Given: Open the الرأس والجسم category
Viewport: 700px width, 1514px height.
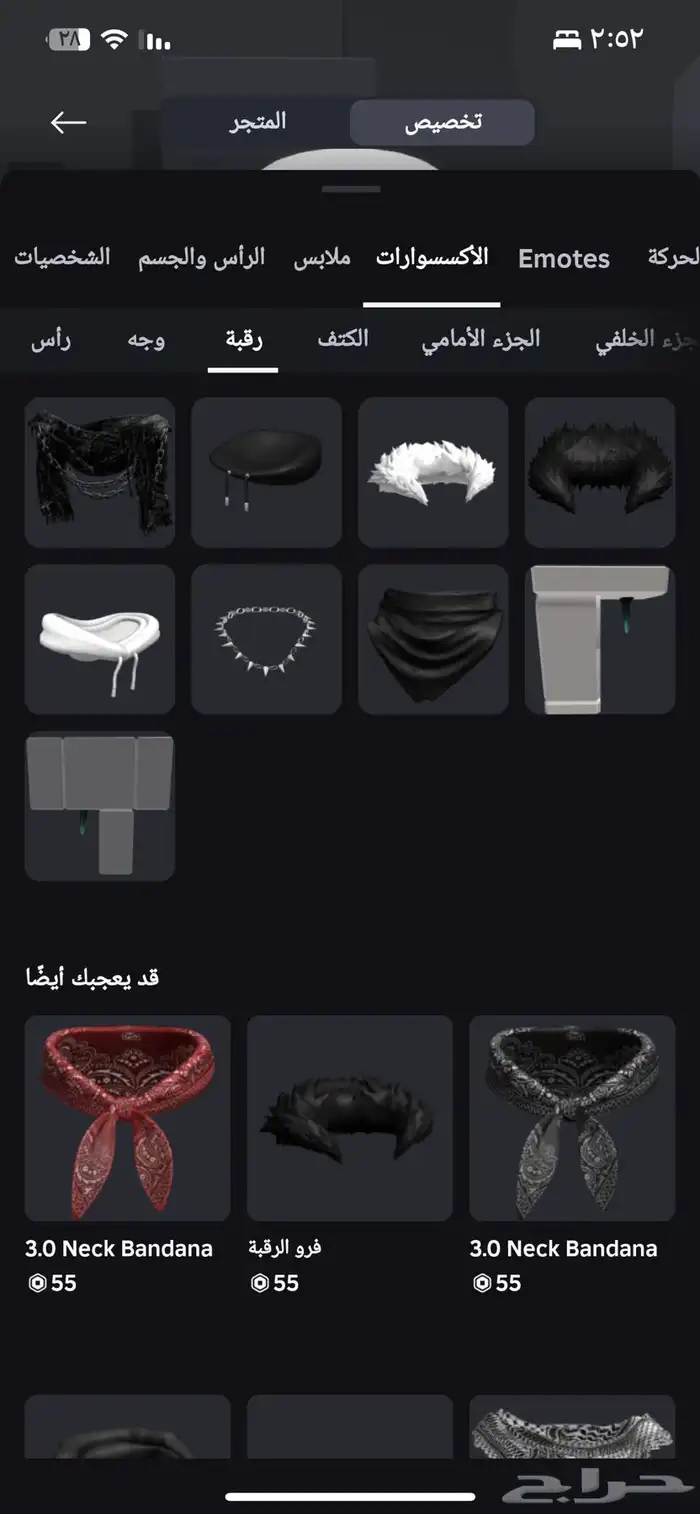Looking at the screenshot, I should 201,257.
